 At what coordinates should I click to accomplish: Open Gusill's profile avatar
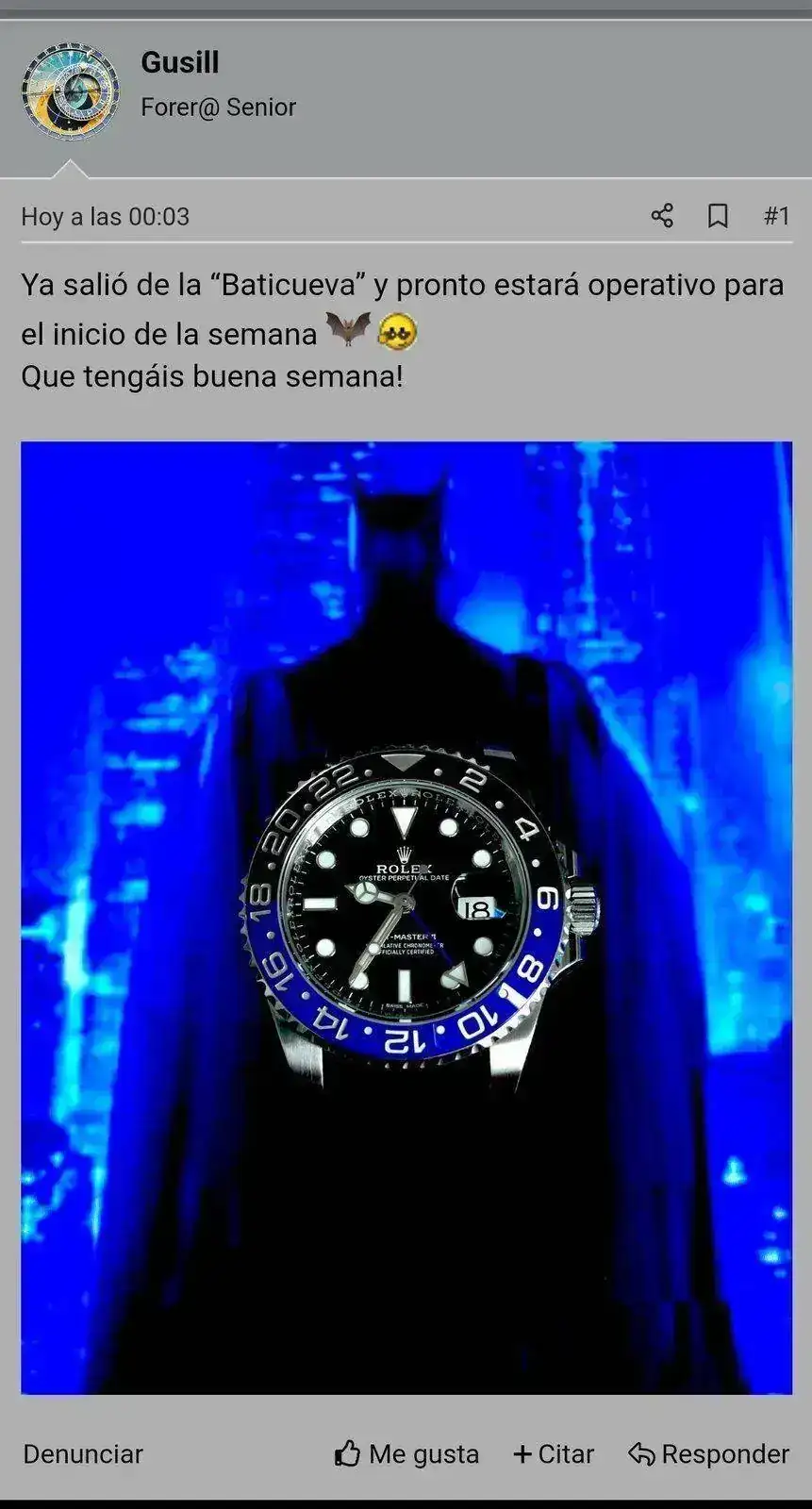coord(70,92)
